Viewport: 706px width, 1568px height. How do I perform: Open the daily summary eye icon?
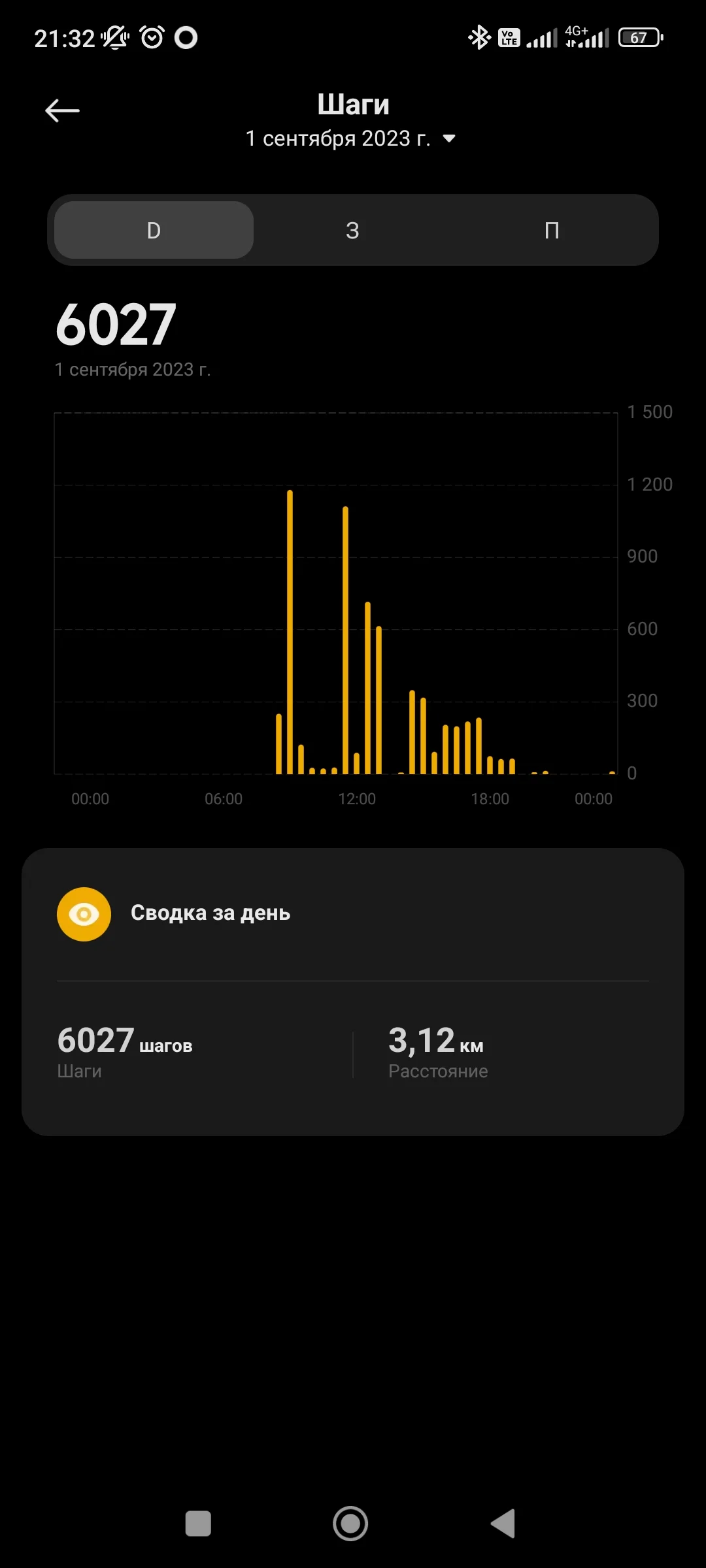pos(84,913)
